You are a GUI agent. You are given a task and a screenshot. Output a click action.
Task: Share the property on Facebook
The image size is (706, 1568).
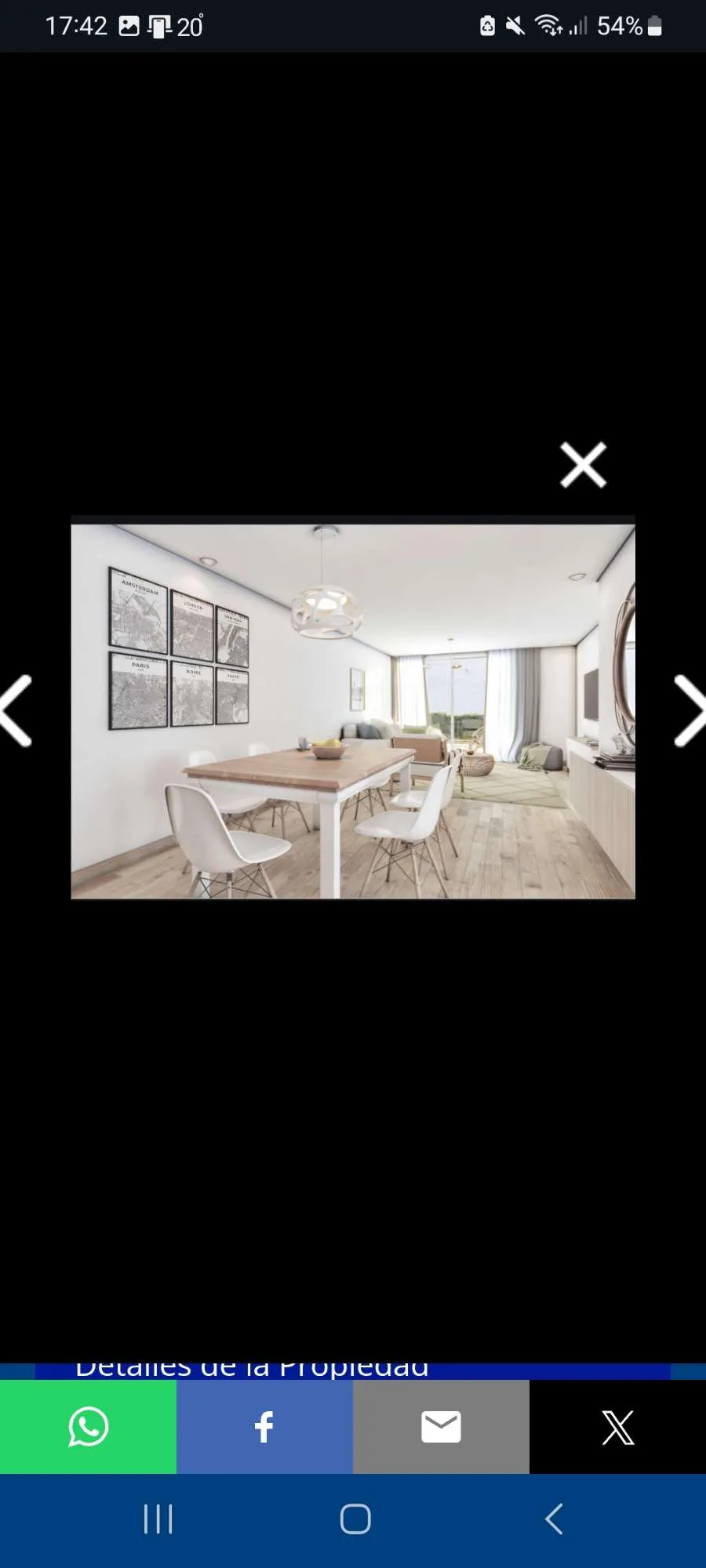pos(264,1427)
